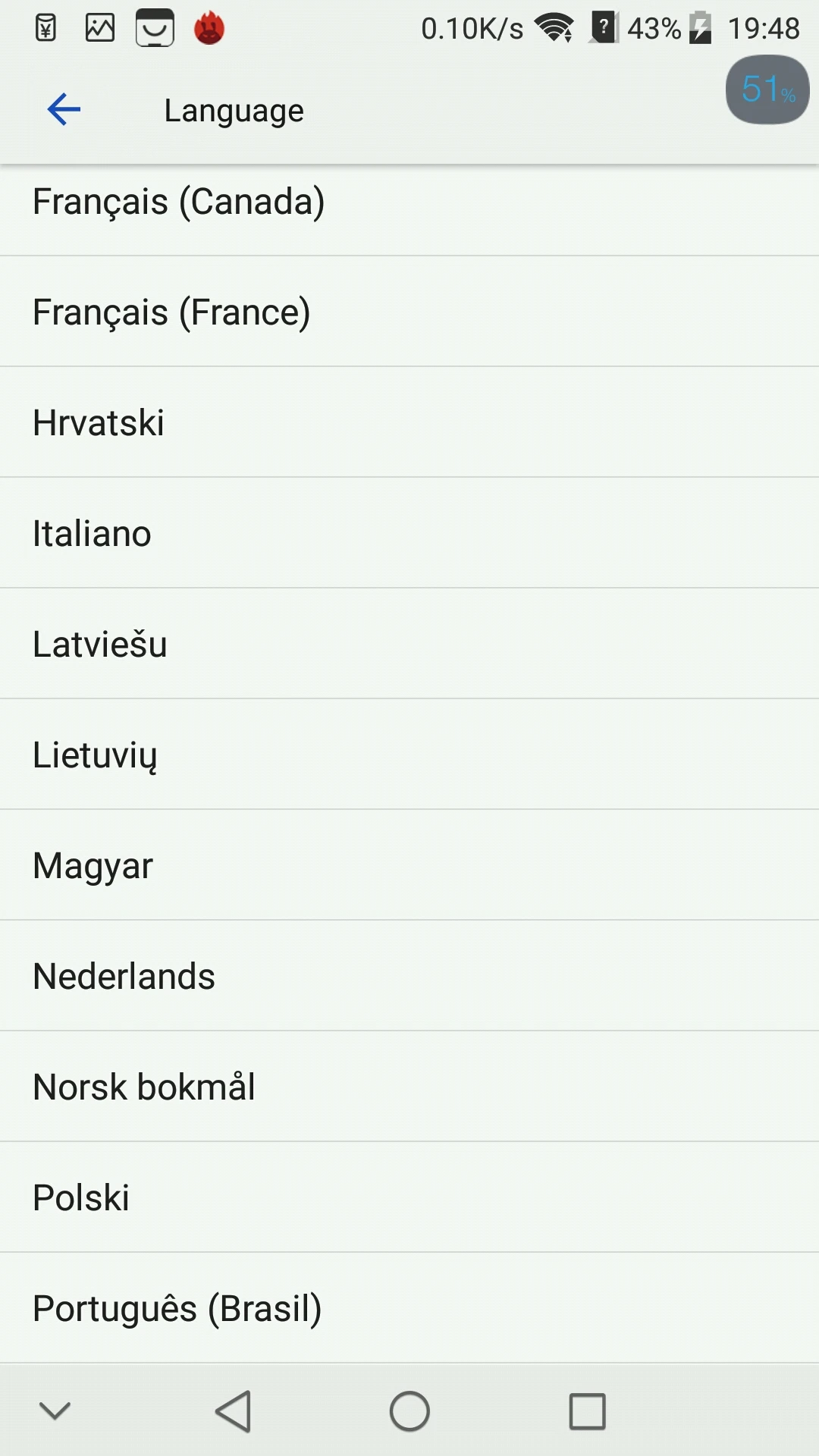Choose Magyar as the language
819x1456 pixels.
pyautogui.click(x=409, y=865)
